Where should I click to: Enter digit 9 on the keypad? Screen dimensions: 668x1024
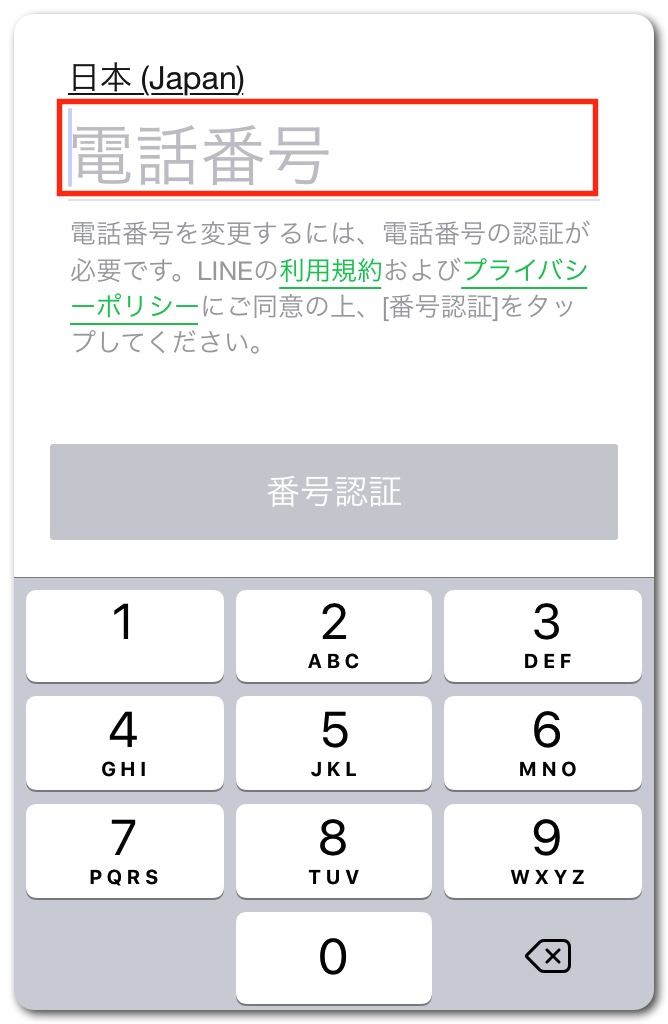(543, 851)
